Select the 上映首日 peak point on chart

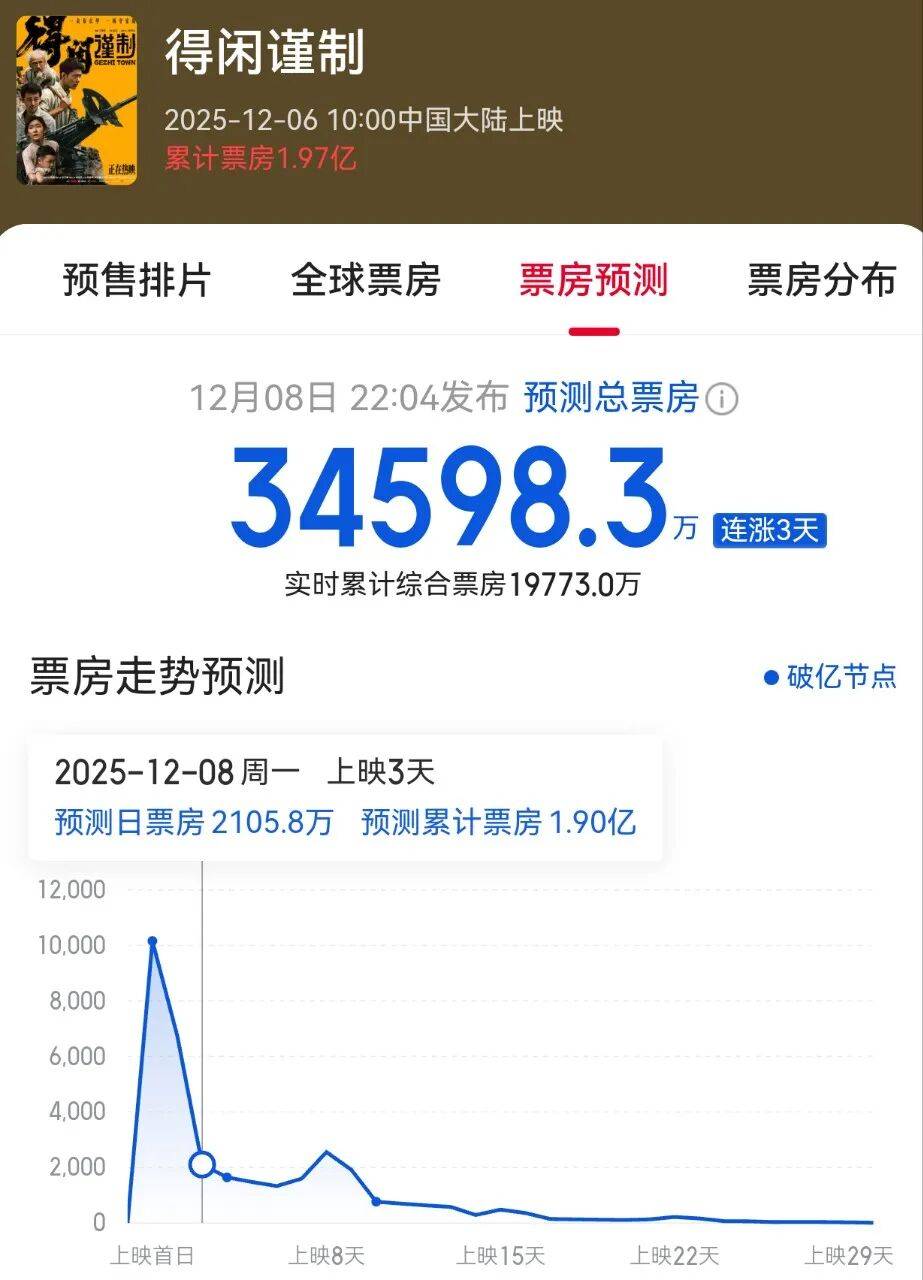point(152,941)
